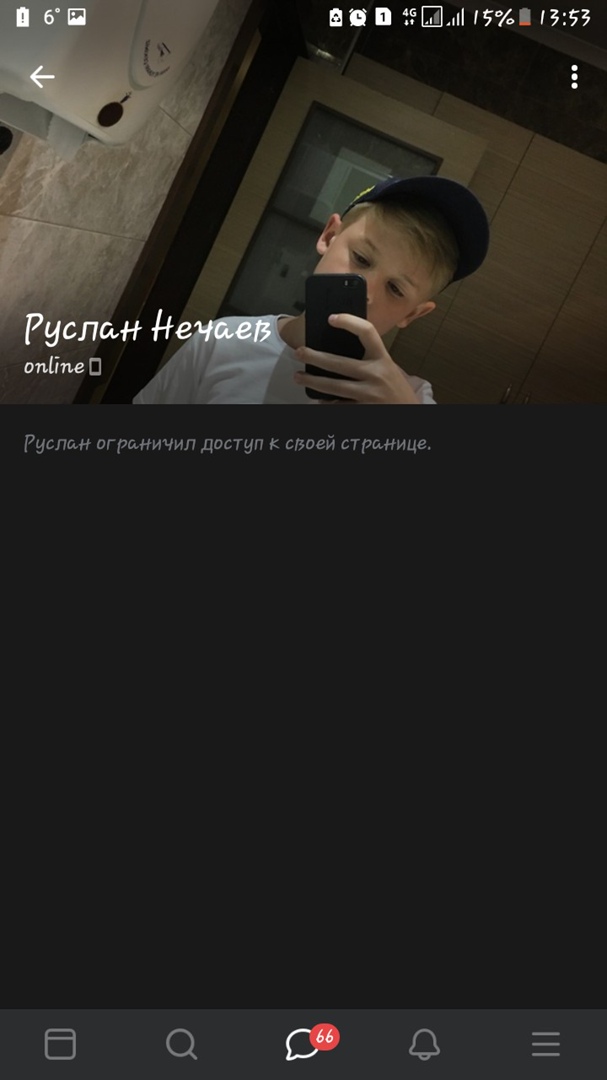607x1080 pixels.
Task: Open the notifications bell tab
Action: pos(425,1044)
